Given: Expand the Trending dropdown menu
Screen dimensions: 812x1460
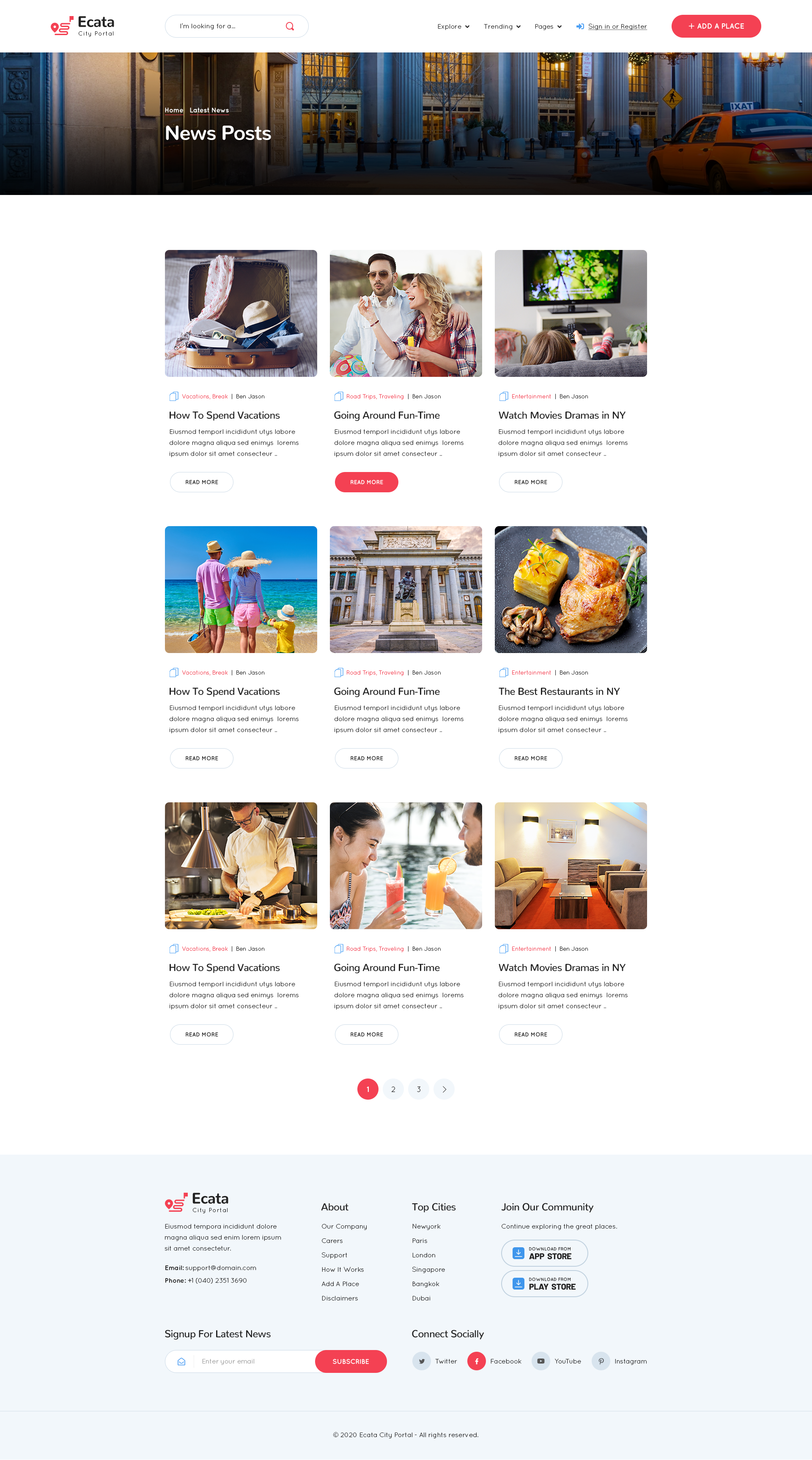Looking at the screenshot, I should [x=502, y=27].
